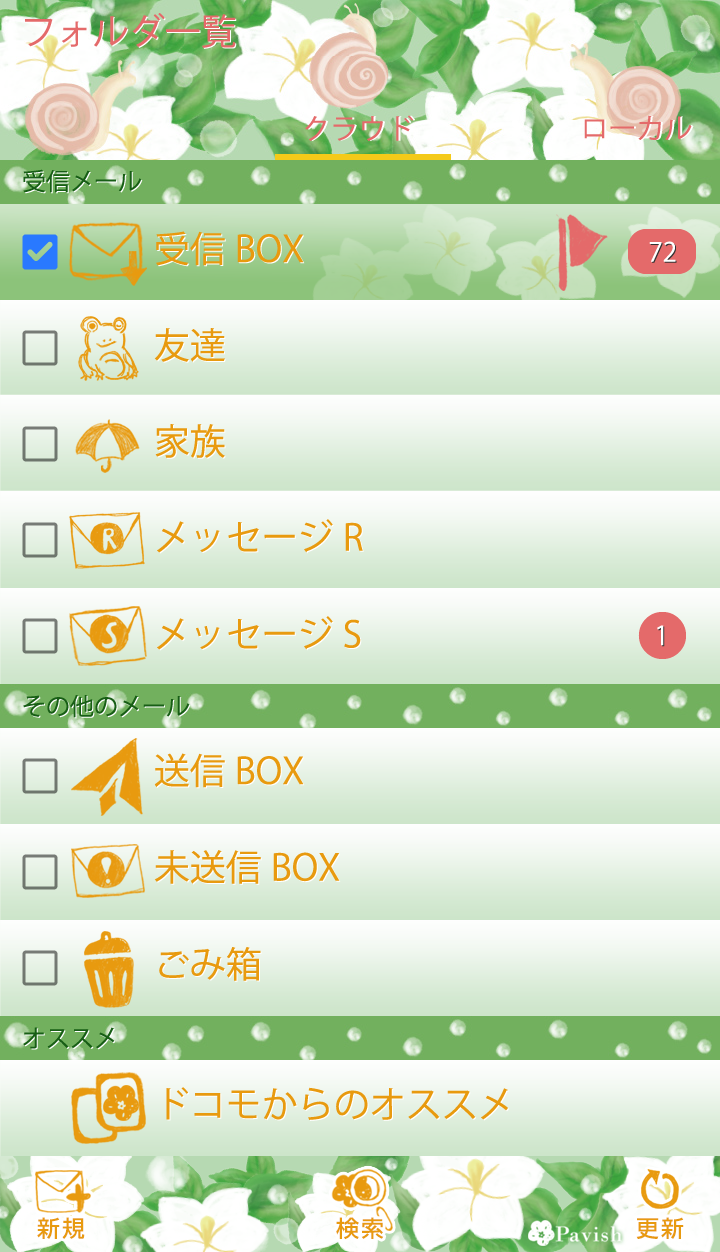The width and height of the screenshot is (720, 1252).
Task: Select the 家族 checkbox
Action: 40,444
